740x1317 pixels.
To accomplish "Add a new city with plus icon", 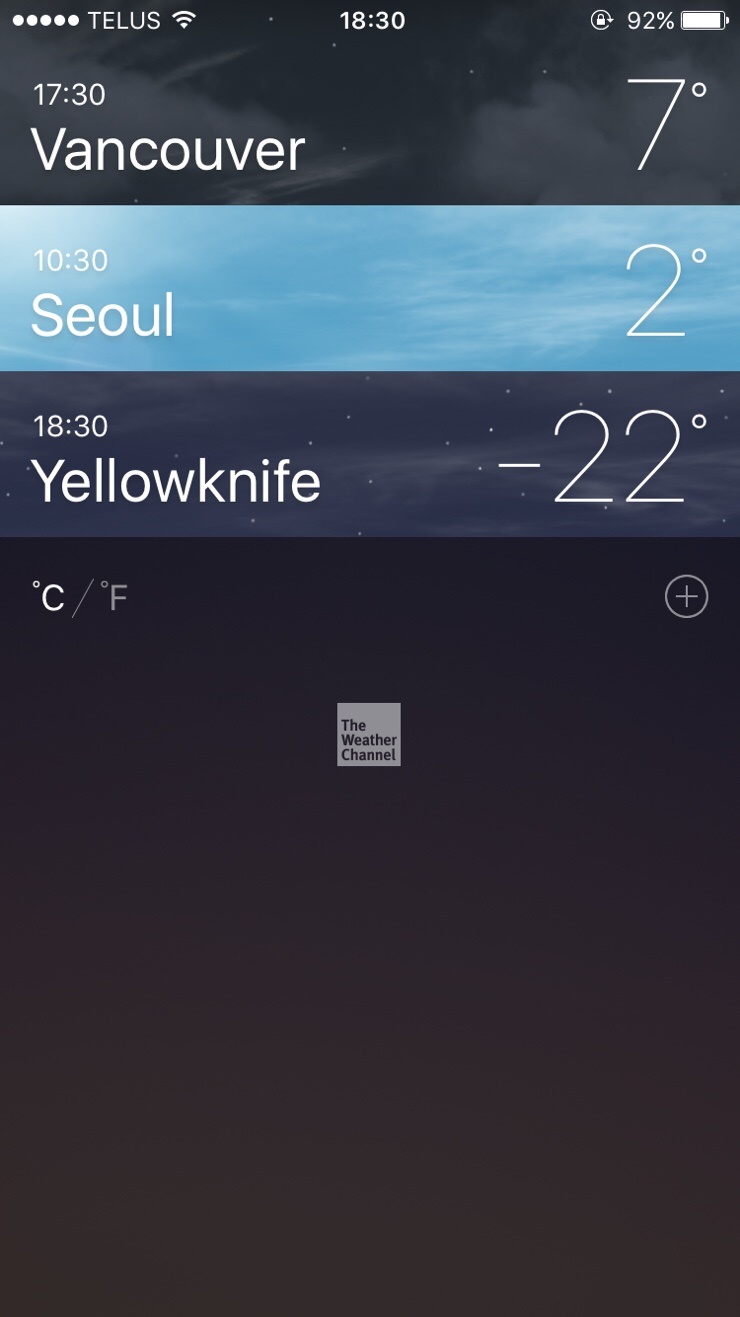I will (x=686, y=597).
